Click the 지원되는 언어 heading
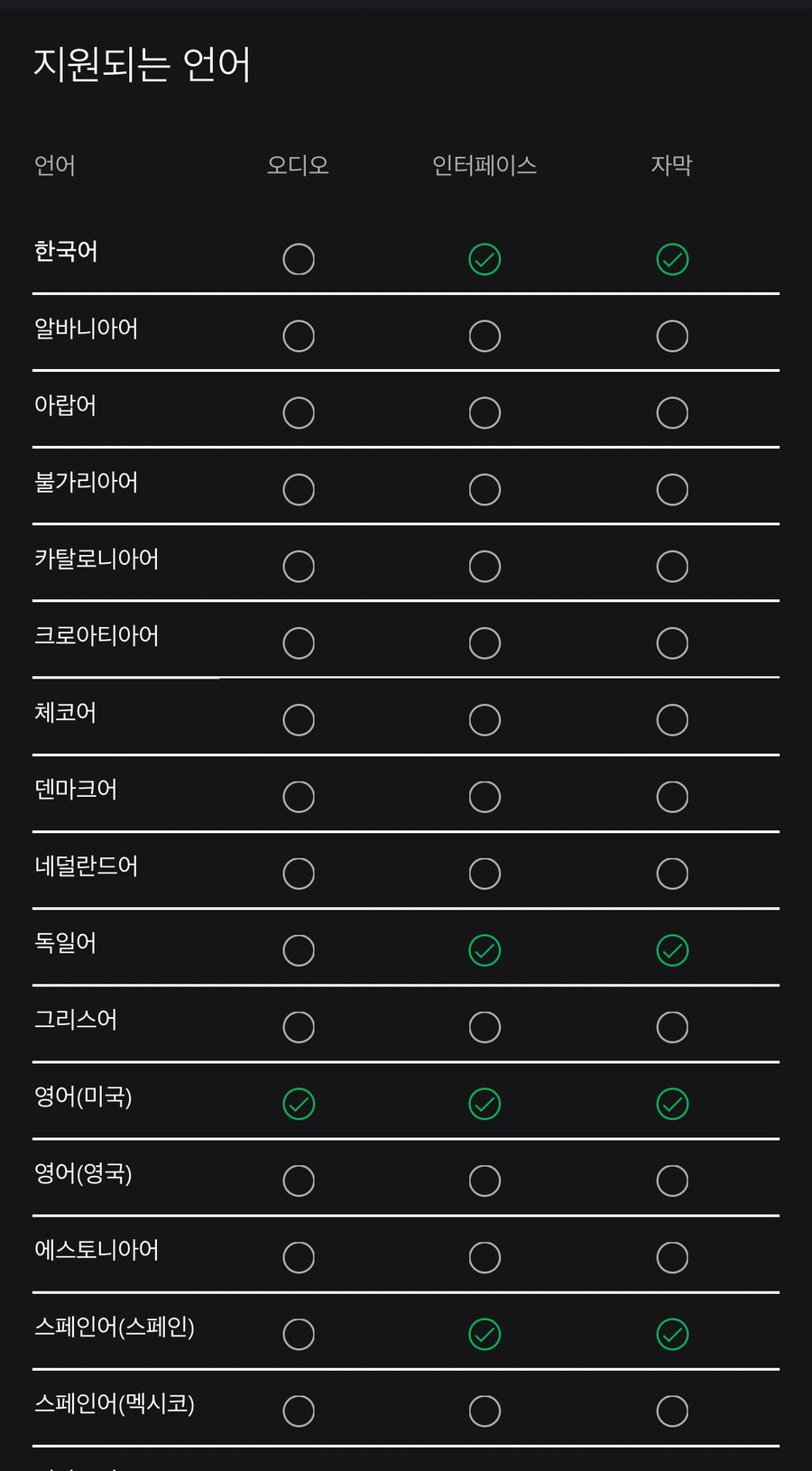The width and height of the screenshot is (812, 1471). coord(142,64)
